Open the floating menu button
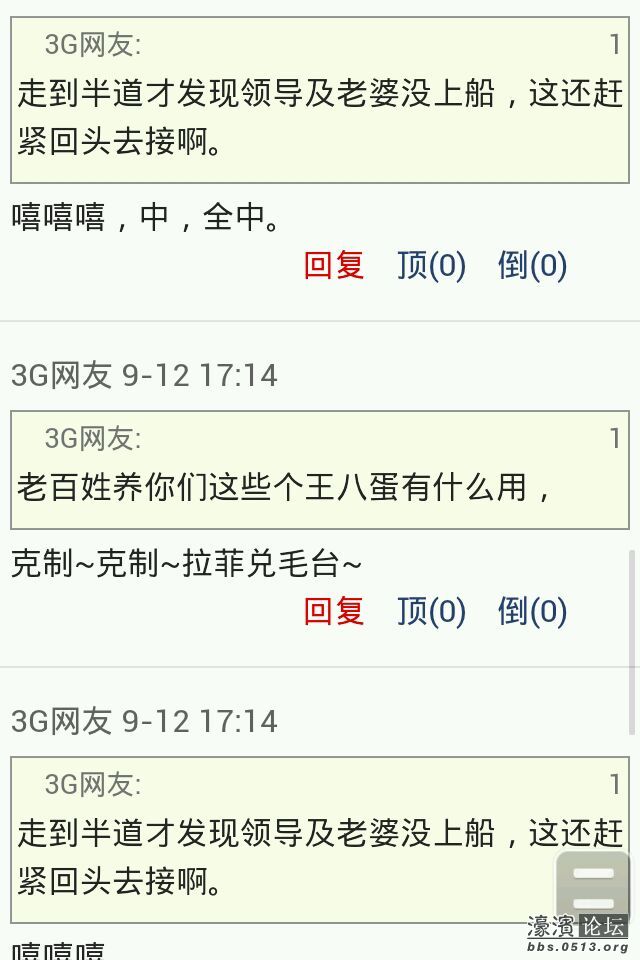 pos(593,886)
